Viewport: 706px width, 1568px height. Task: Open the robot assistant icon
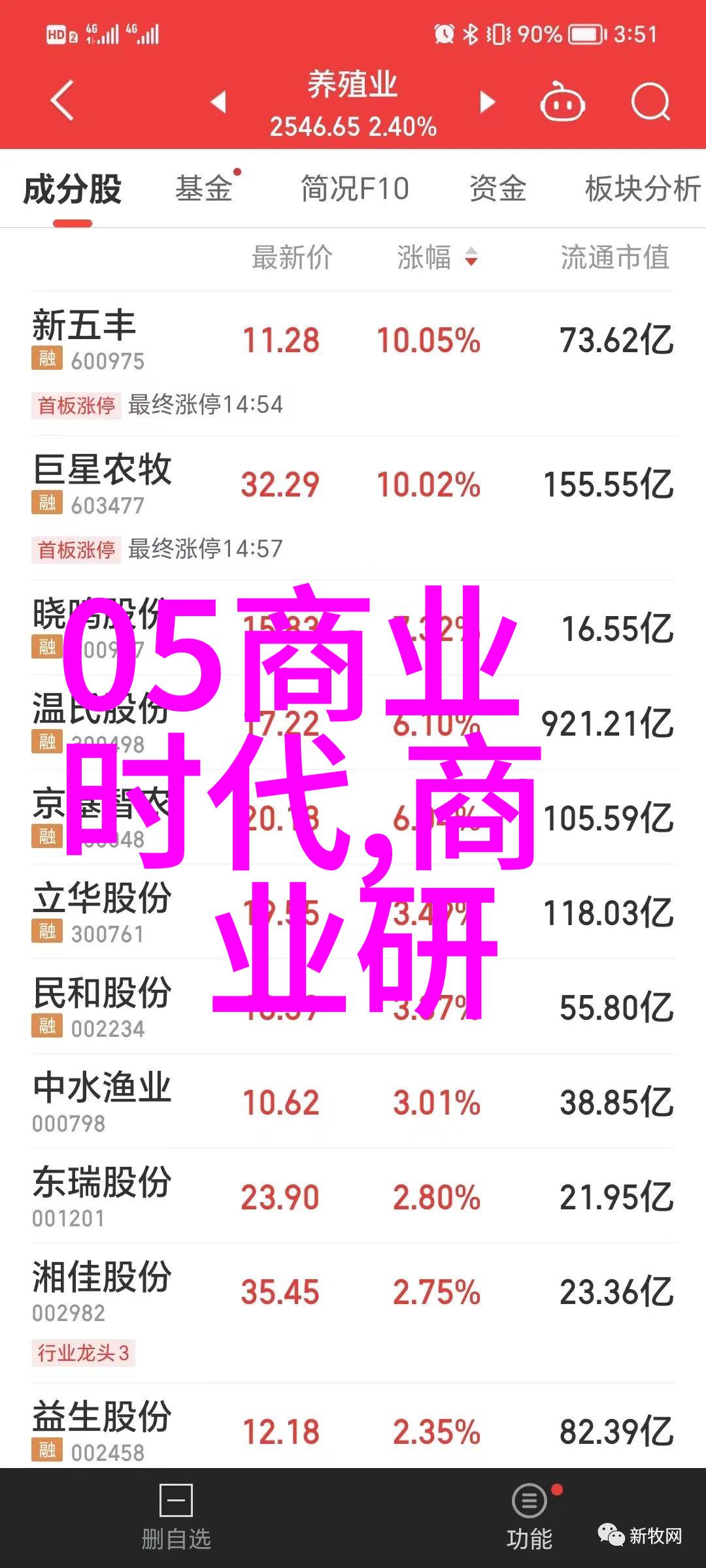[x=562, y=102]
